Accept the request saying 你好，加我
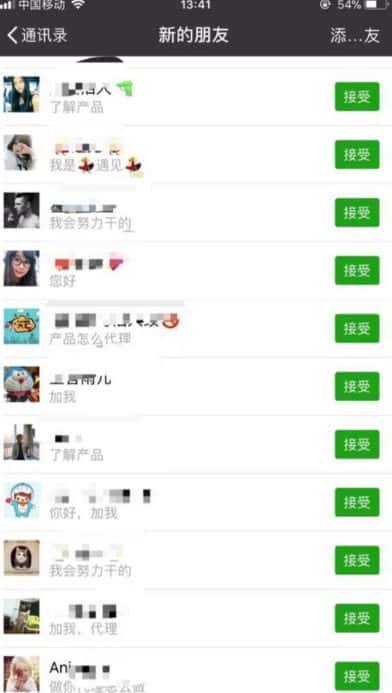Viewport: 392px width, 693px height. tap(357, 503)
